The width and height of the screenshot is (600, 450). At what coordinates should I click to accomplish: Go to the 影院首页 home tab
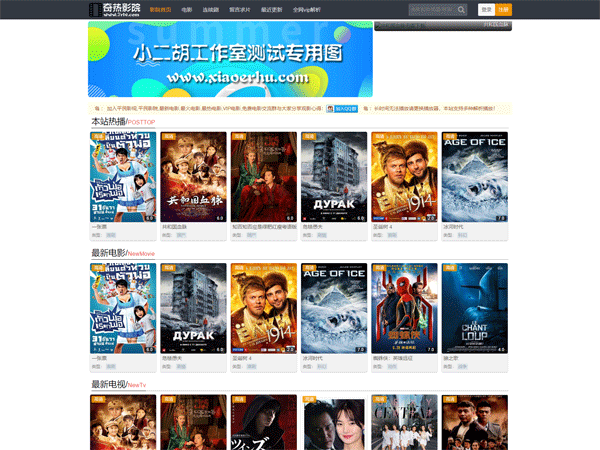pyautogui.click(x=159, y=9)
